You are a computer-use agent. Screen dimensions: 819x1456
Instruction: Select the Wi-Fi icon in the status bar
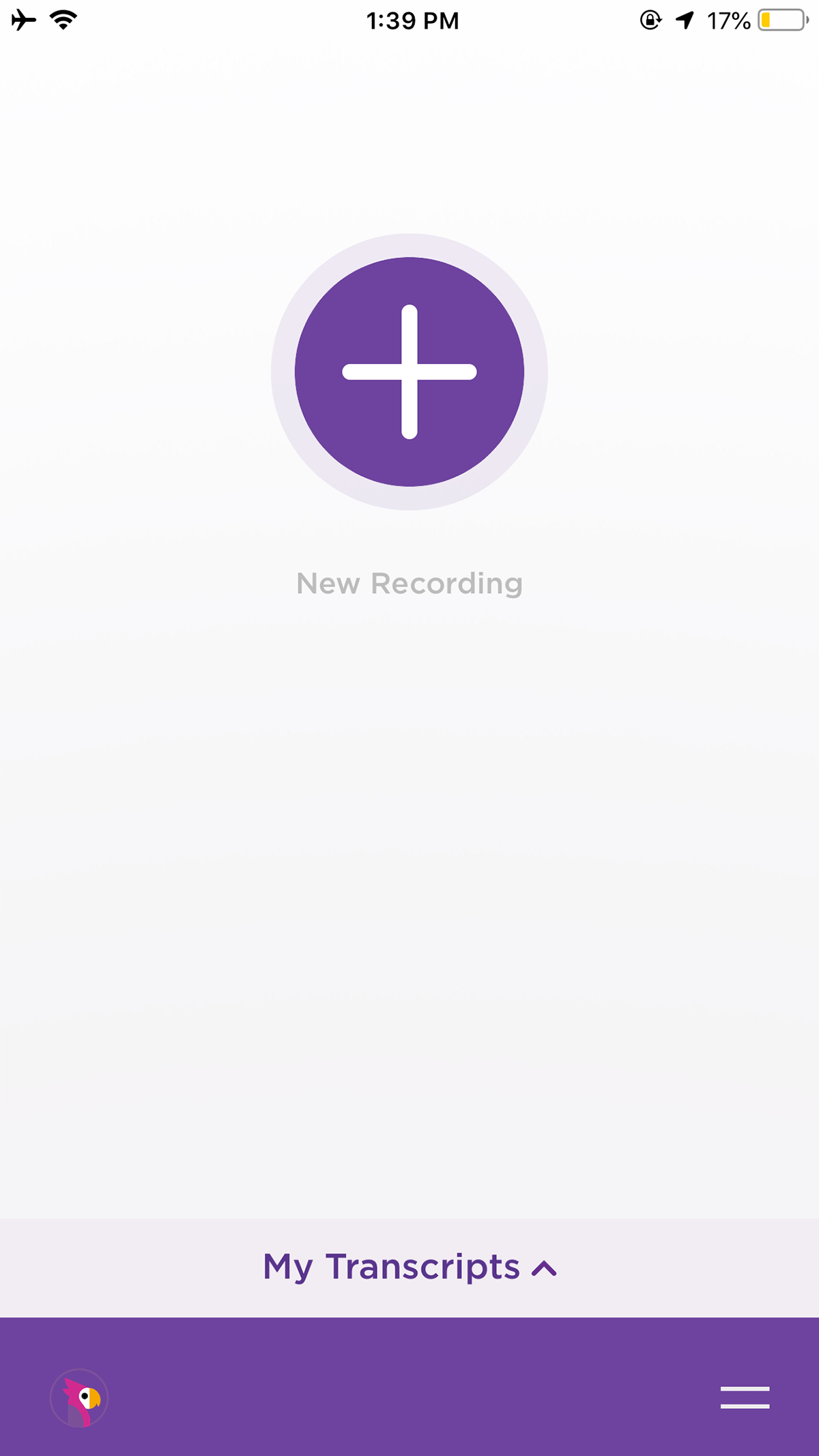(x=61, y=20)
